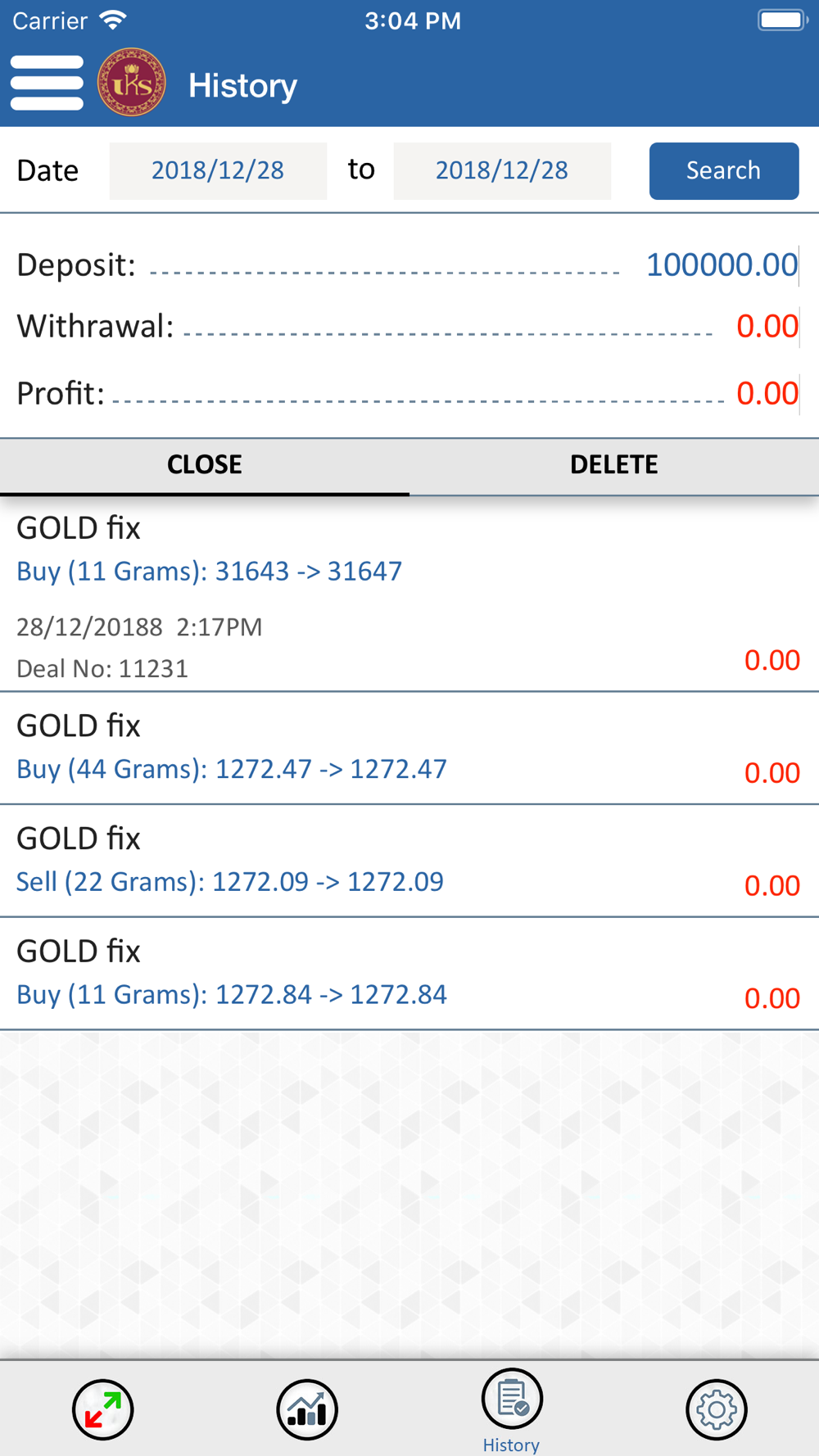
Task: Pick the start date field
Action: tap(218, 170)
